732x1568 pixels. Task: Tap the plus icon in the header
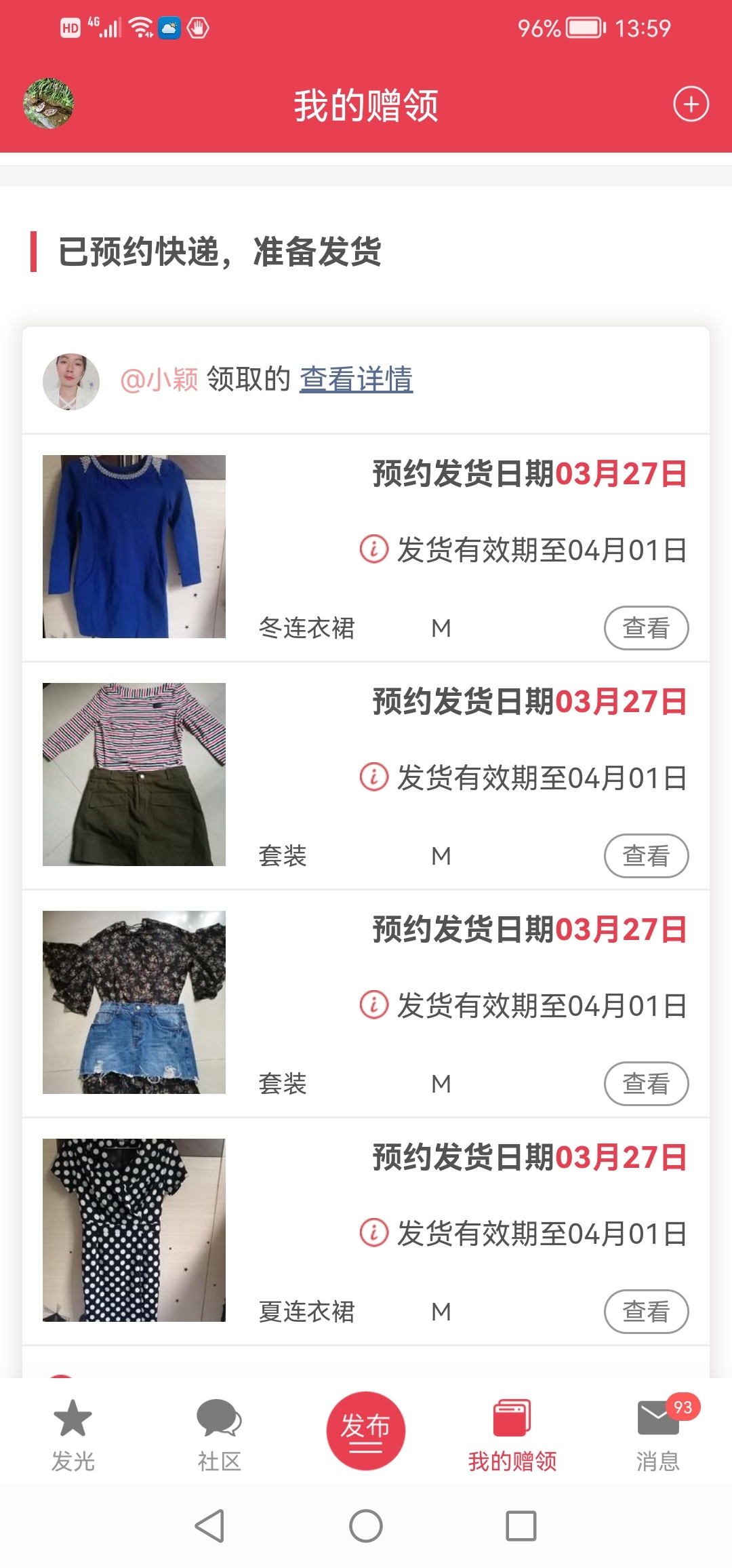691,104
